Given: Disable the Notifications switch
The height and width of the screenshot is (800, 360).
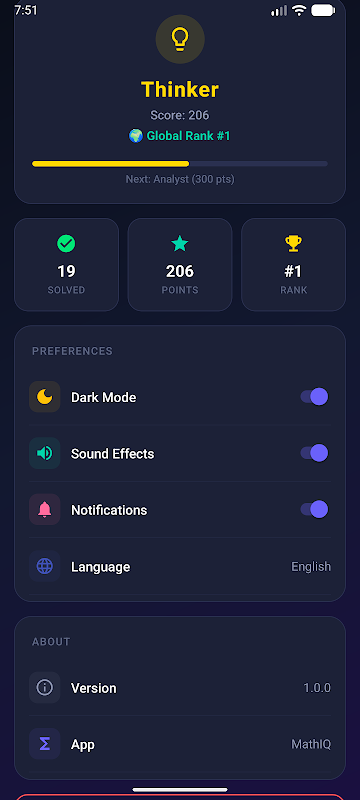Looking at the screenshot, I should point(314,509).
